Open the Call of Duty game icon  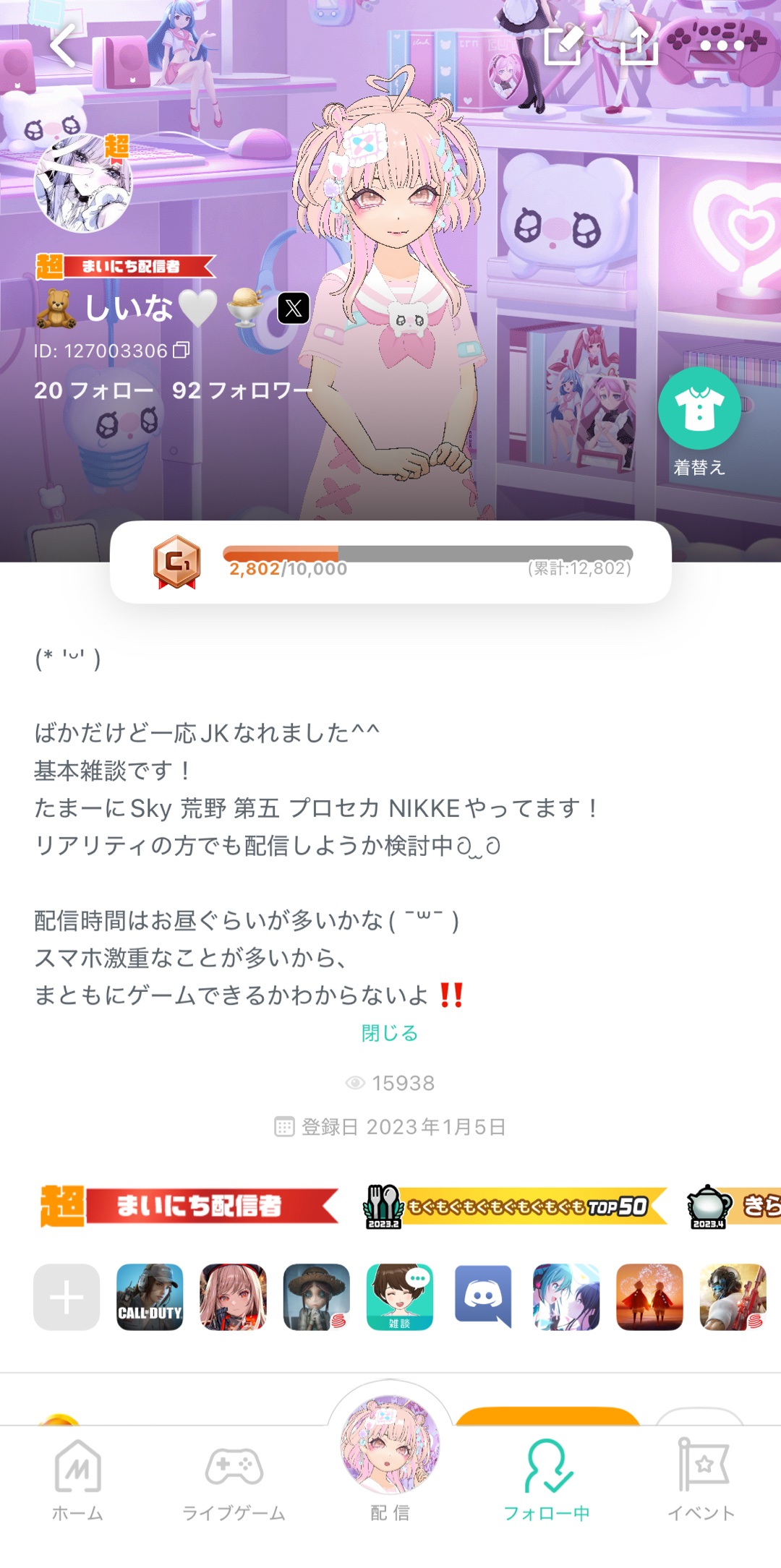point(150,1297)
